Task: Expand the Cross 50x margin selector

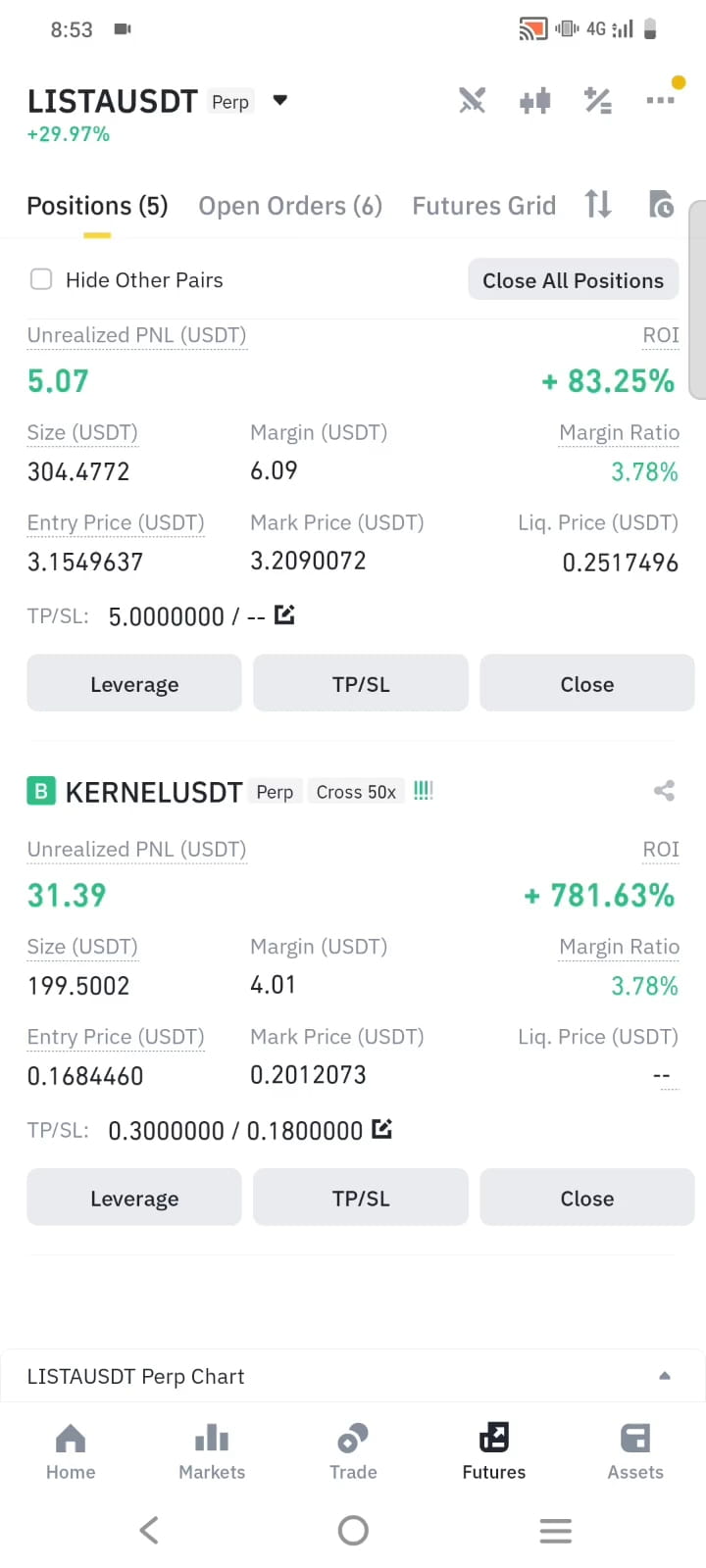Action: pos(356,791)
